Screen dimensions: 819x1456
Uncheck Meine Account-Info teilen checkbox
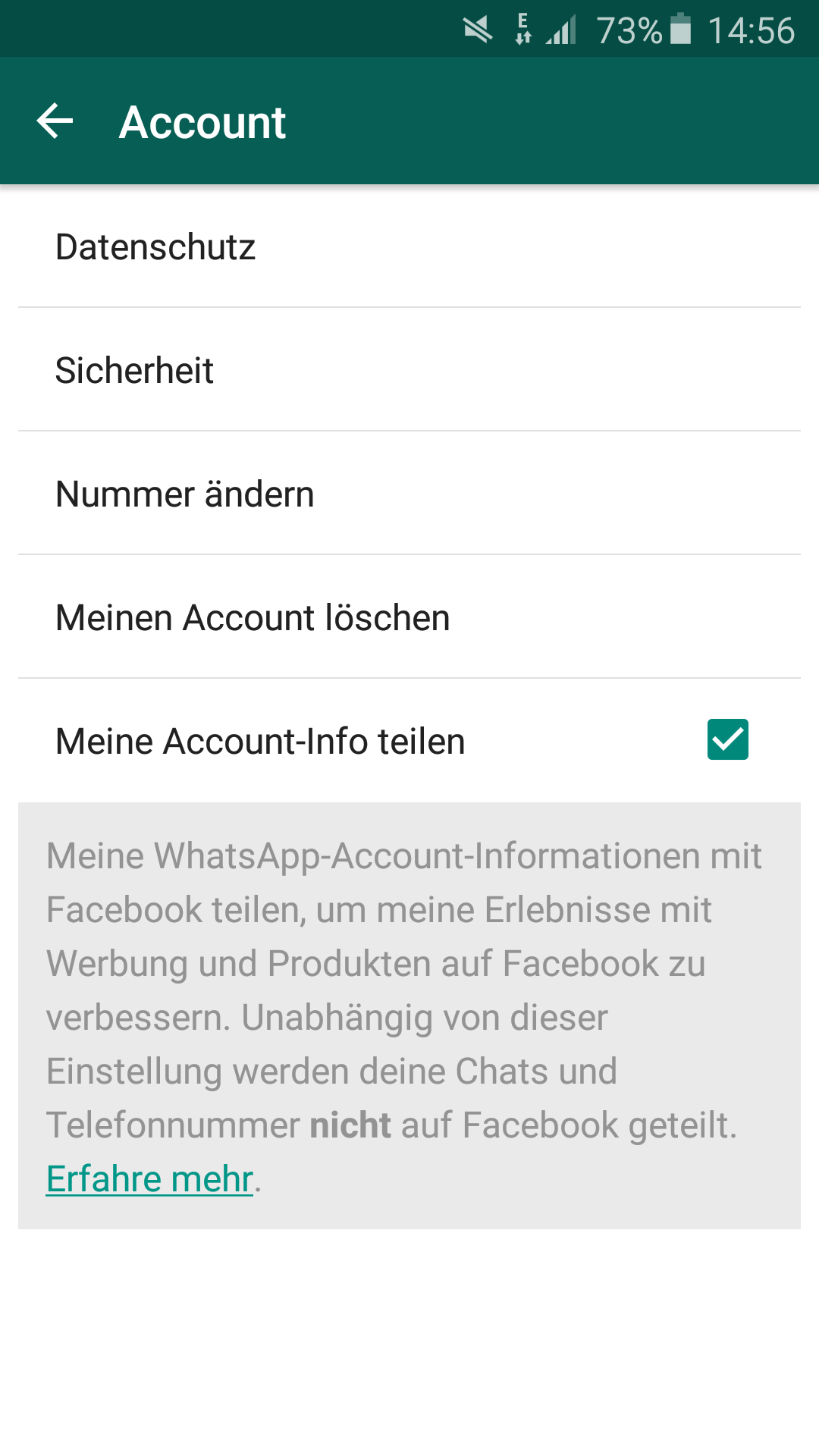727,739
